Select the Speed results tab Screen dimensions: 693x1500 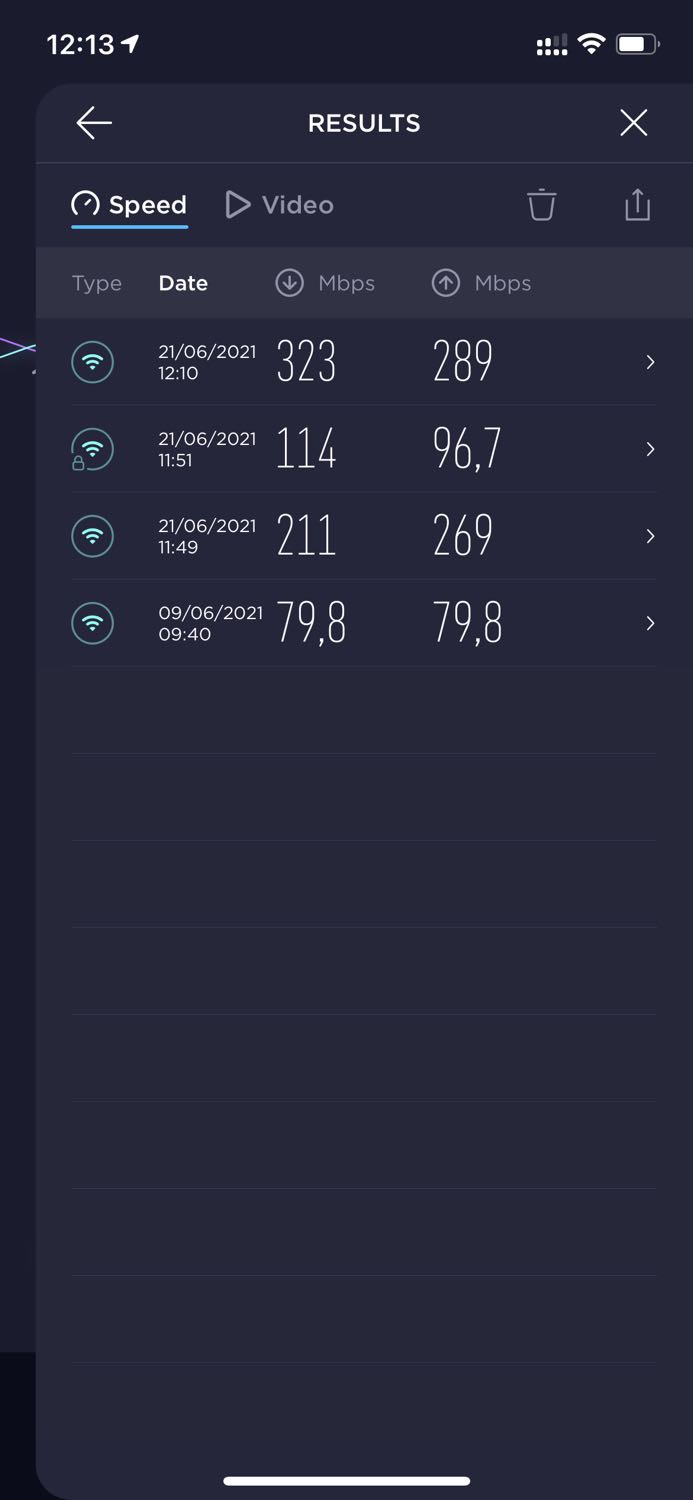(x=130, y=205)
